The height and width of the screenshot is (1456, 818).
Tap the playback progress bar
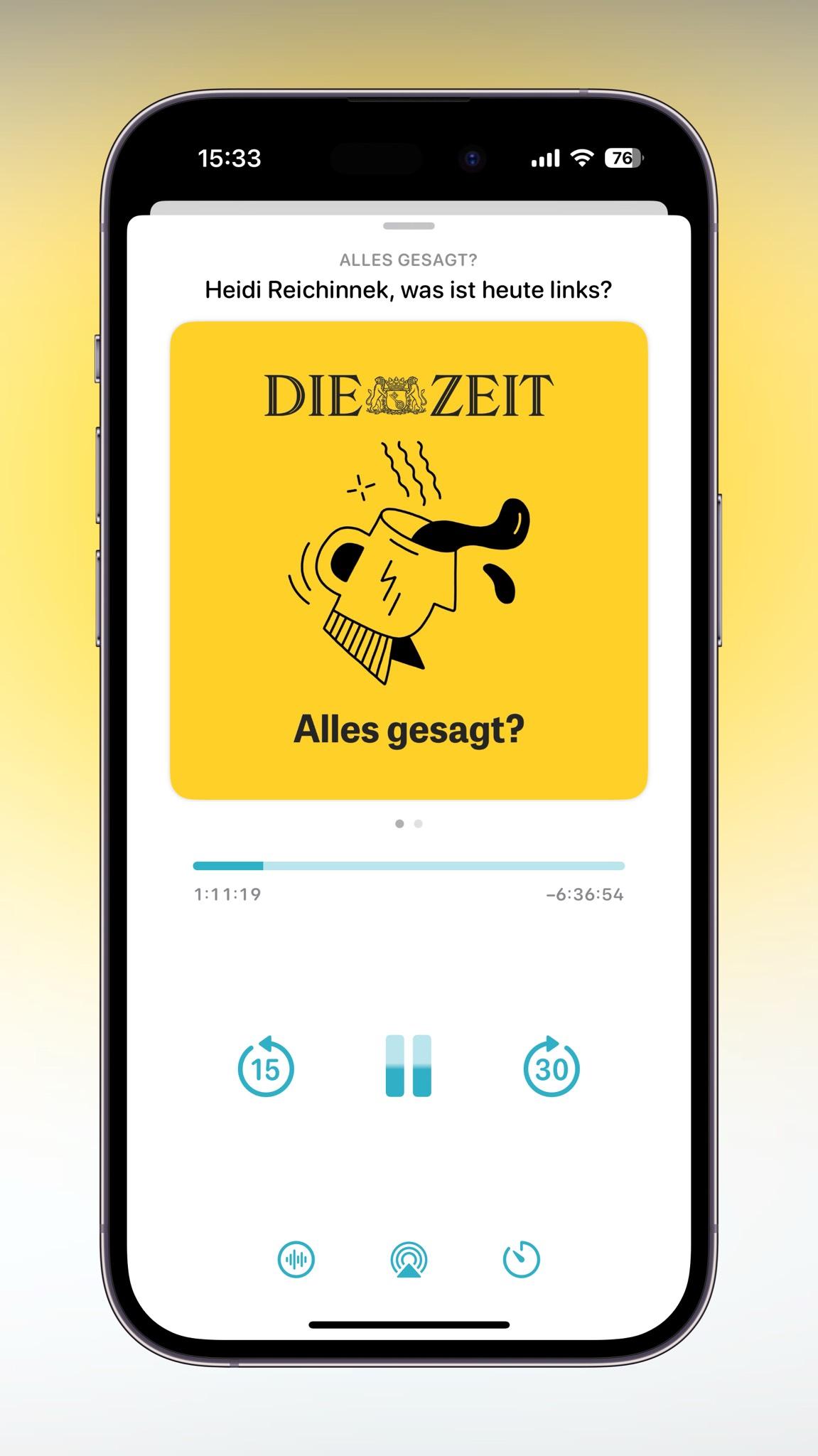pos(409,866)
